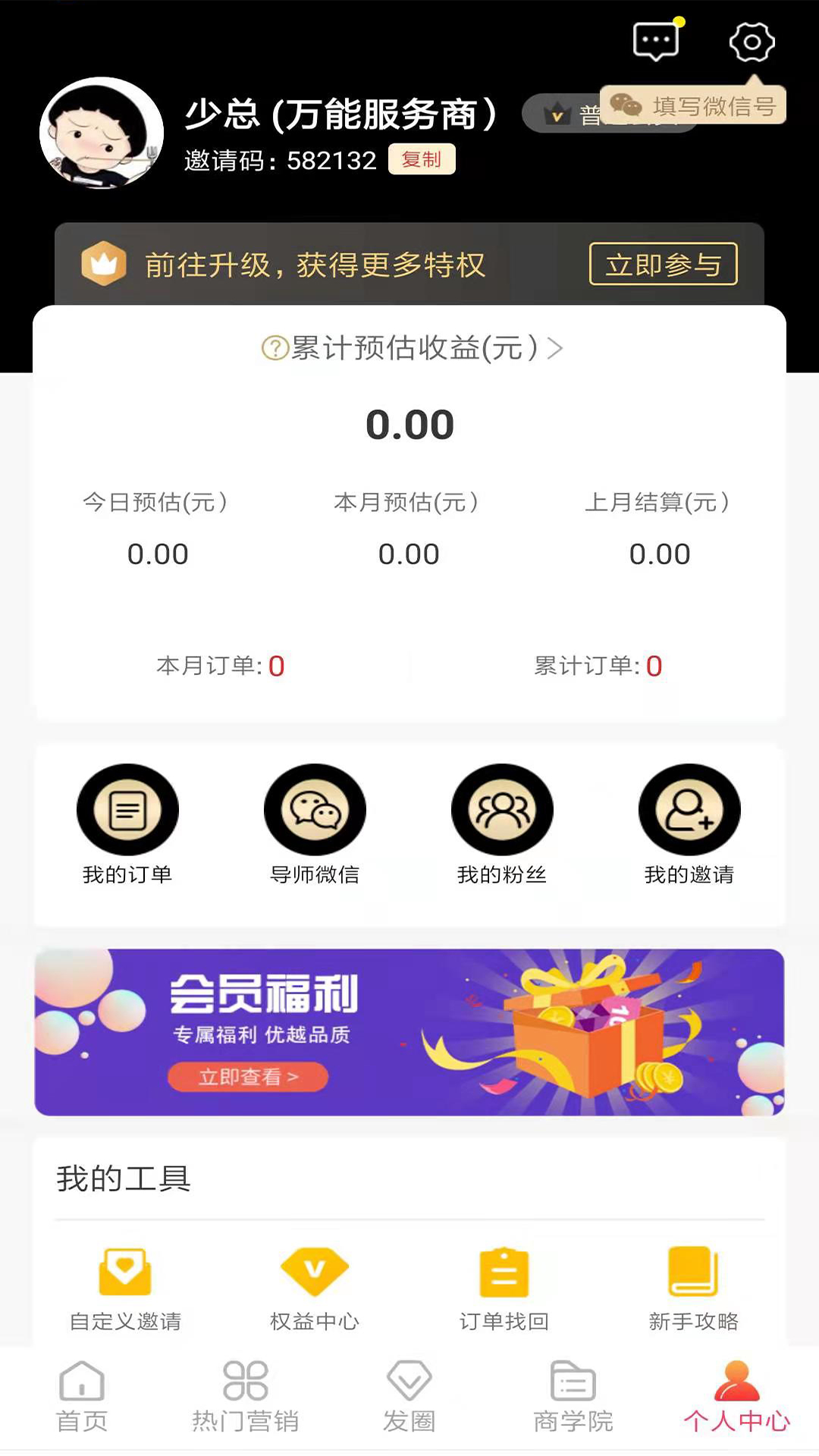This screenshot has width=819, height=1456.
Task: Open 我的订单 (My Orders) icon
Action: click(x=127, y=810)
